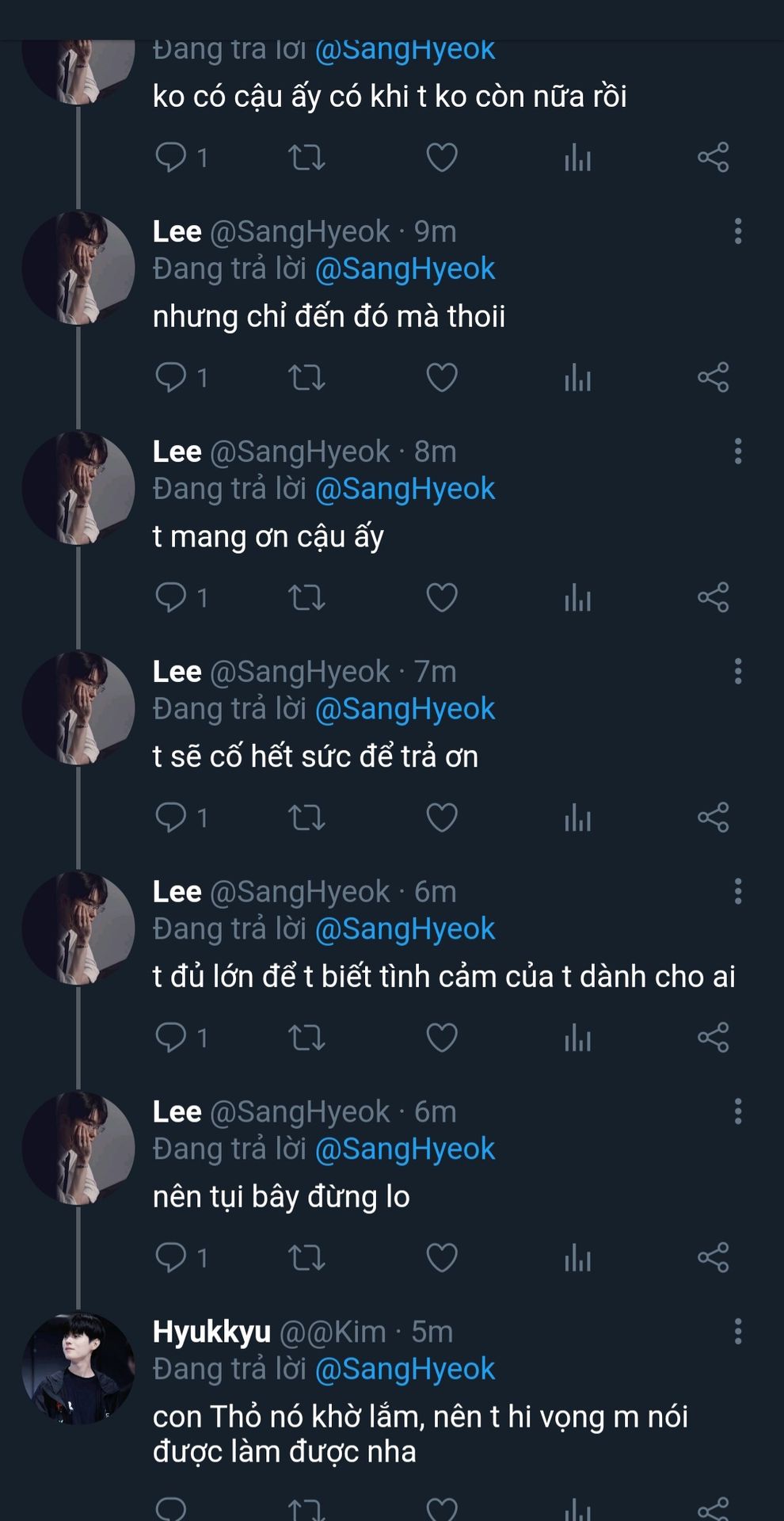Reply to tweet 't mang ơn cậu ấy'
The image size is (784, 1521).
[x=170, y=597]
